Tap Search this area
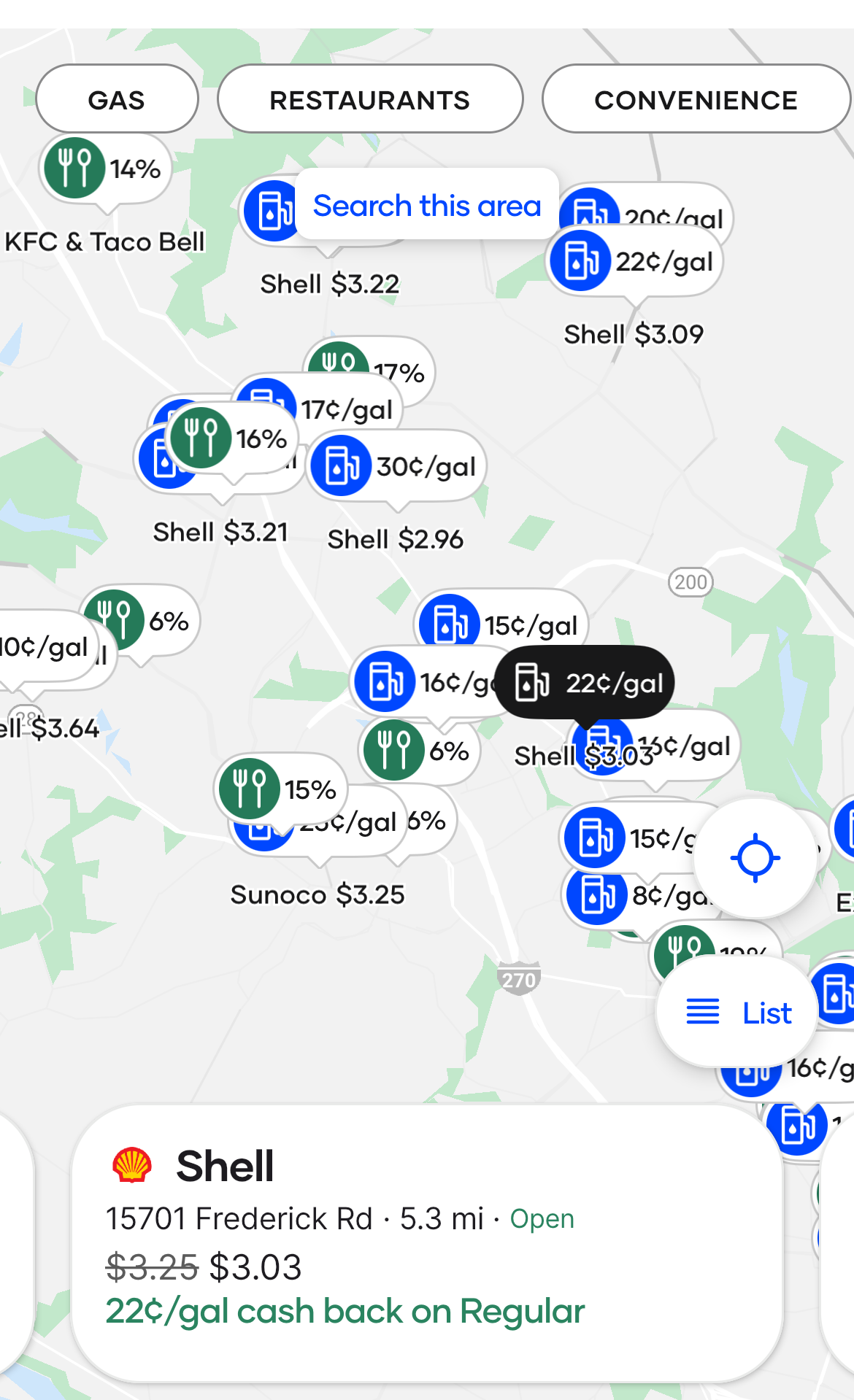854x1400 pixels. 427,206
